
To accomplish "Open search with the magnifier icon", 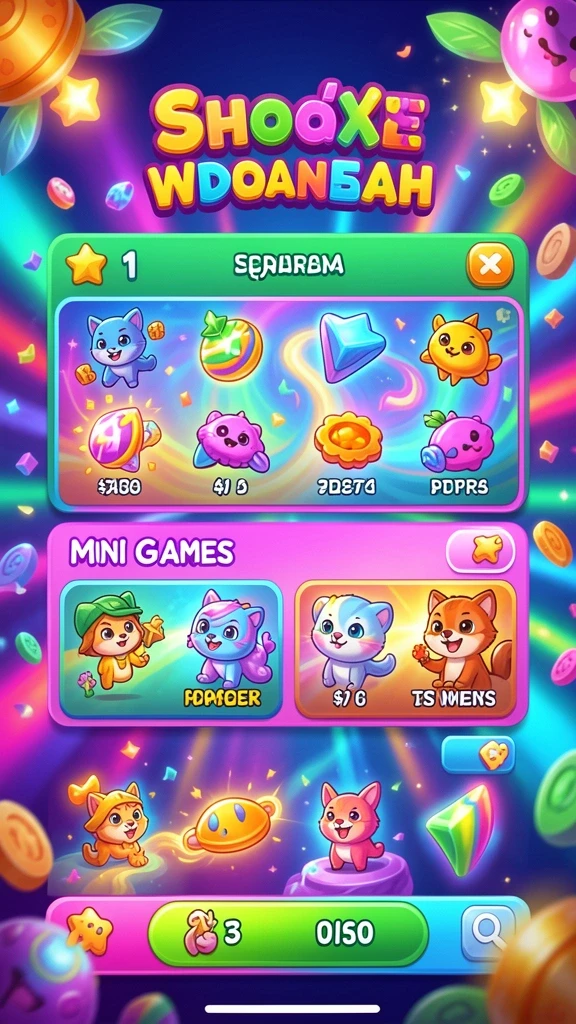I will click(x=488, y=933).
